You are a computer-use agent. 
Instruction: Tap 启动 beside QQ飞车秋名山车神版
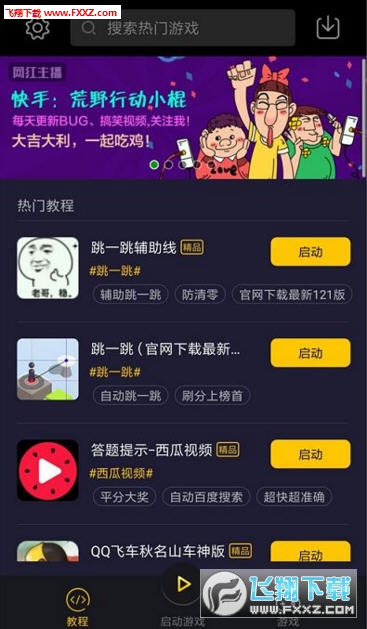tap(310, 552)
